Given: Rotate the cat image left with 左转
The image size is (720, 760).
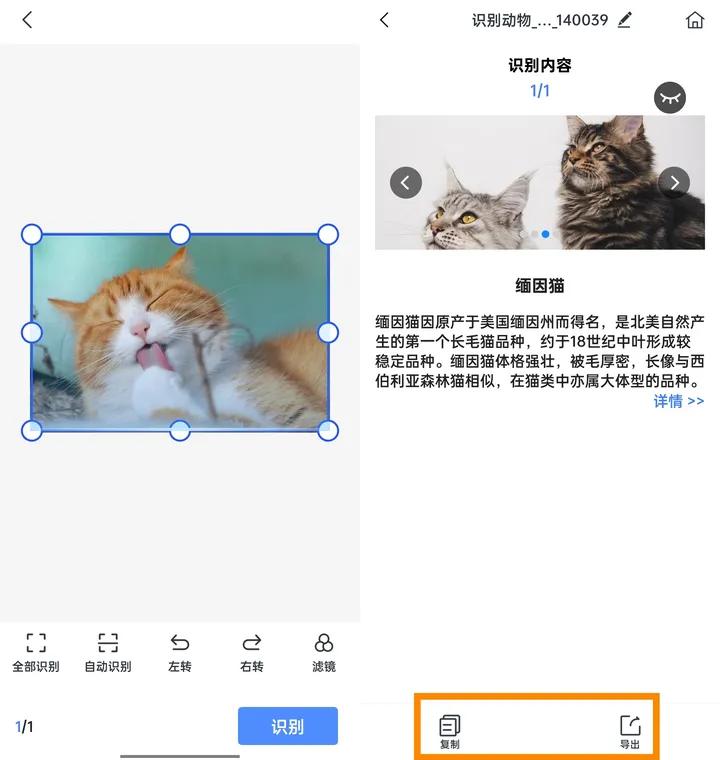Looking at the screenshot, I should [x=180, y=651].
